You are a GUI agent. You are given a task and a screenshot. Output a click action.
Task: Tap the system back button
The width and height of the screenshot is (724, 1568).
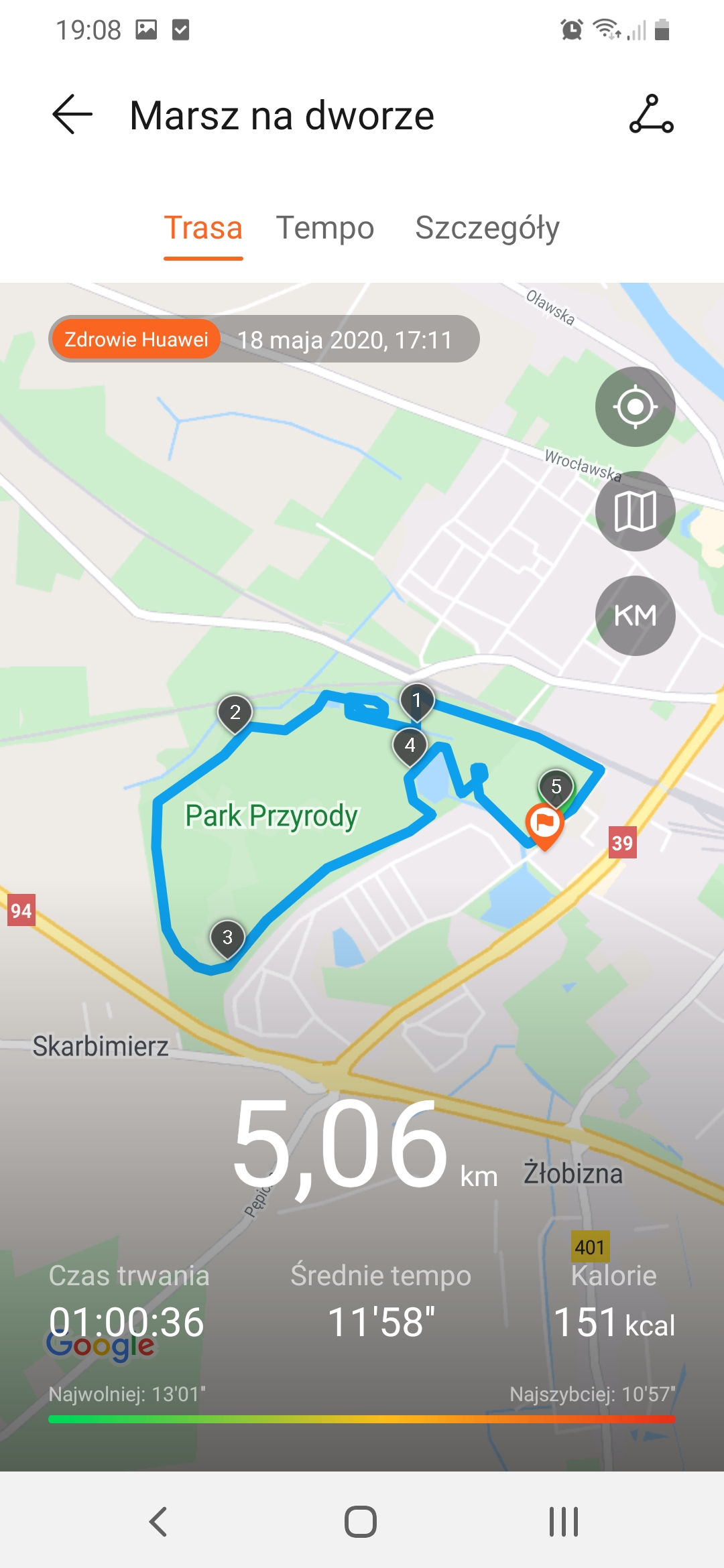click(x=158, y=1521)
